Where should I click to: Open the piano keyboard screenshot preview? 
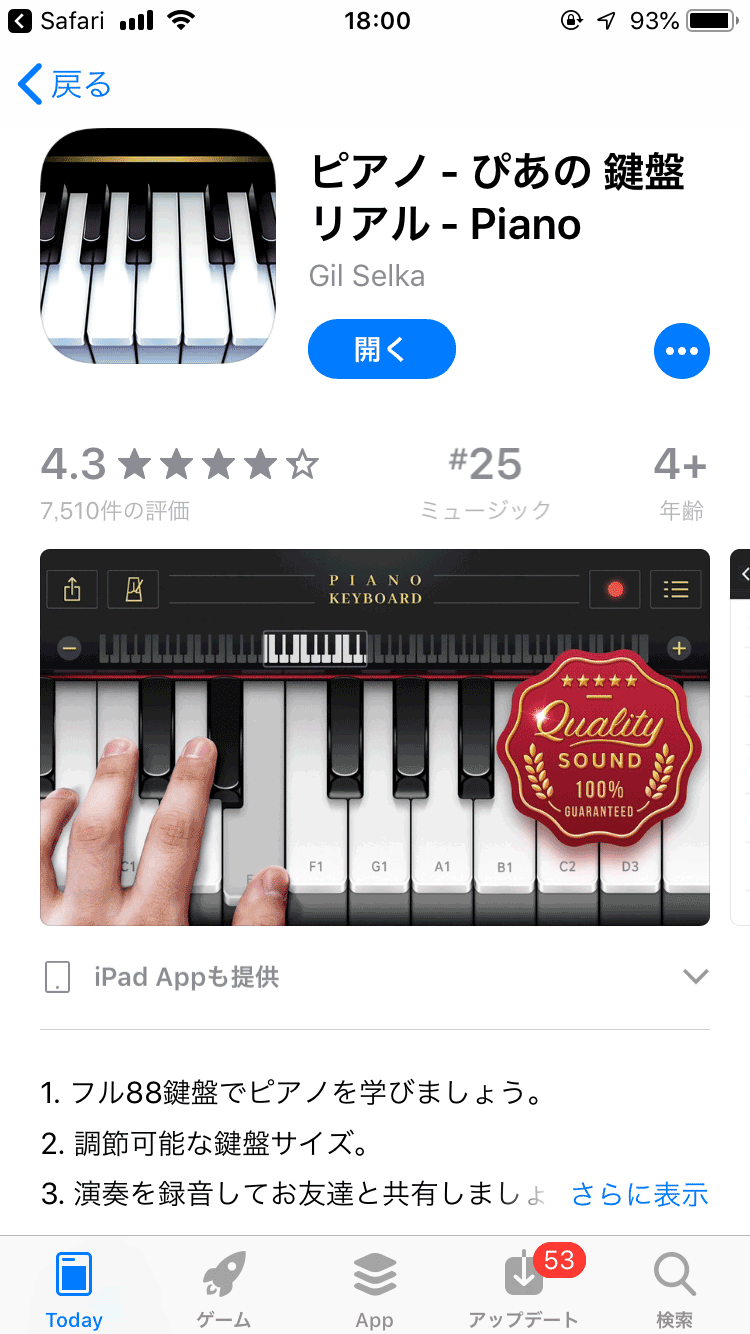(x=375, y=737)
